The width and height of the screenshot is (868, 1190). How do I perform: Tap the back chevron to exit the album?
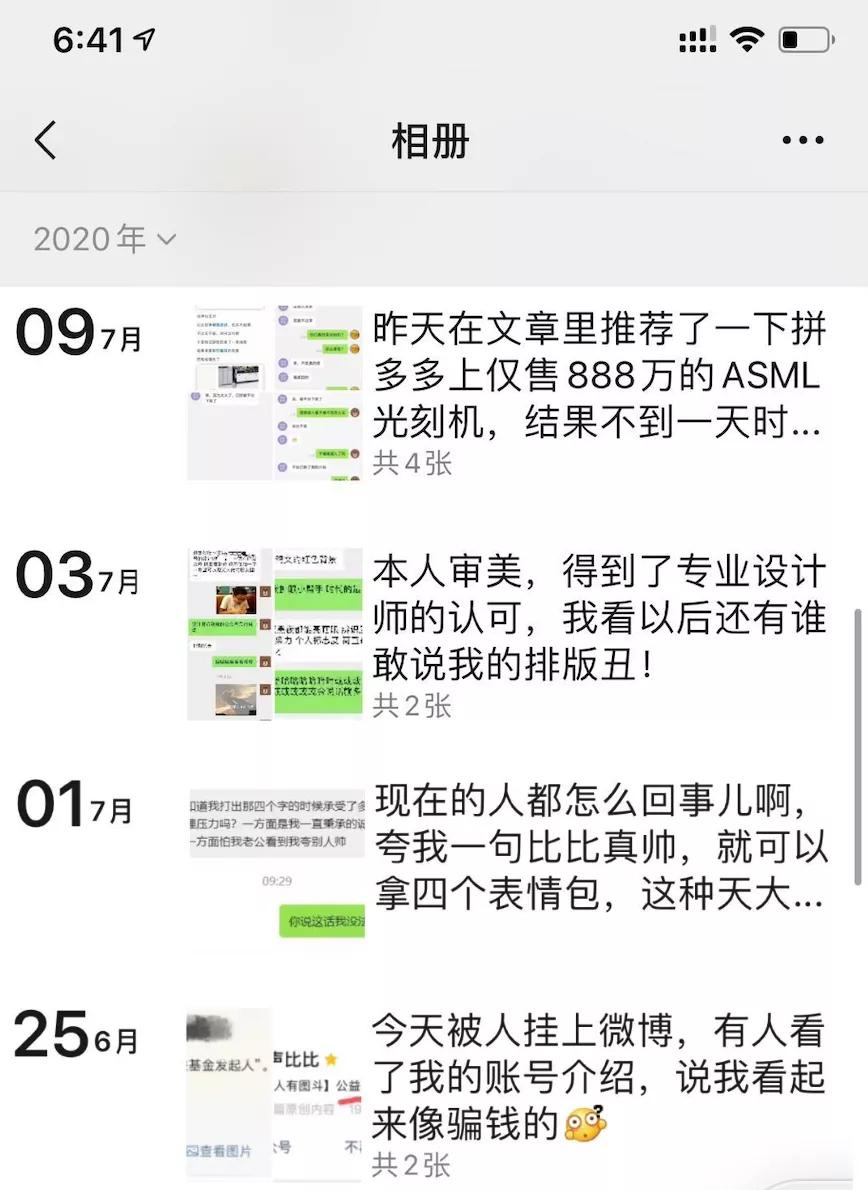(45, 140)
